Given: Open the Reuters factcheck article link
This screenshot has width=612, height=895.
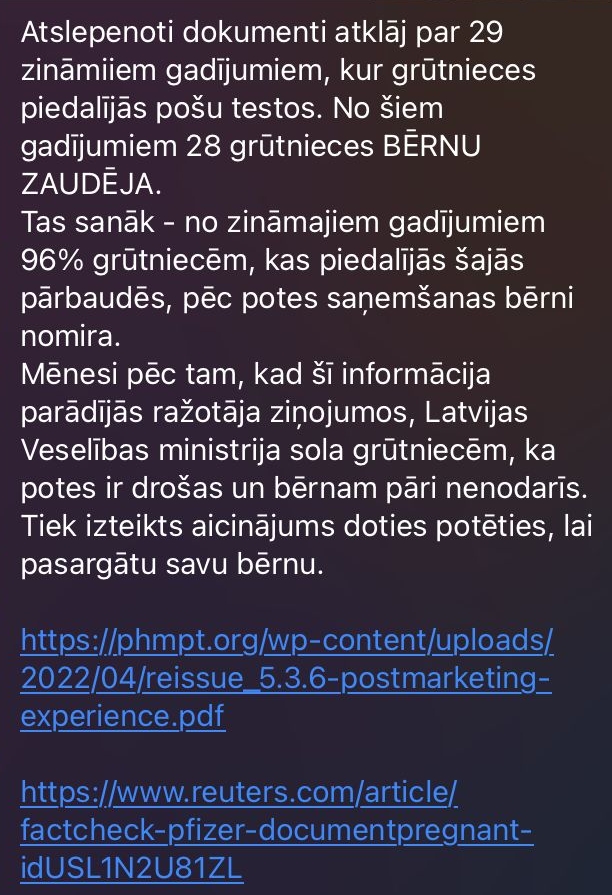Looking at the screenshot, I should [270, 832].
